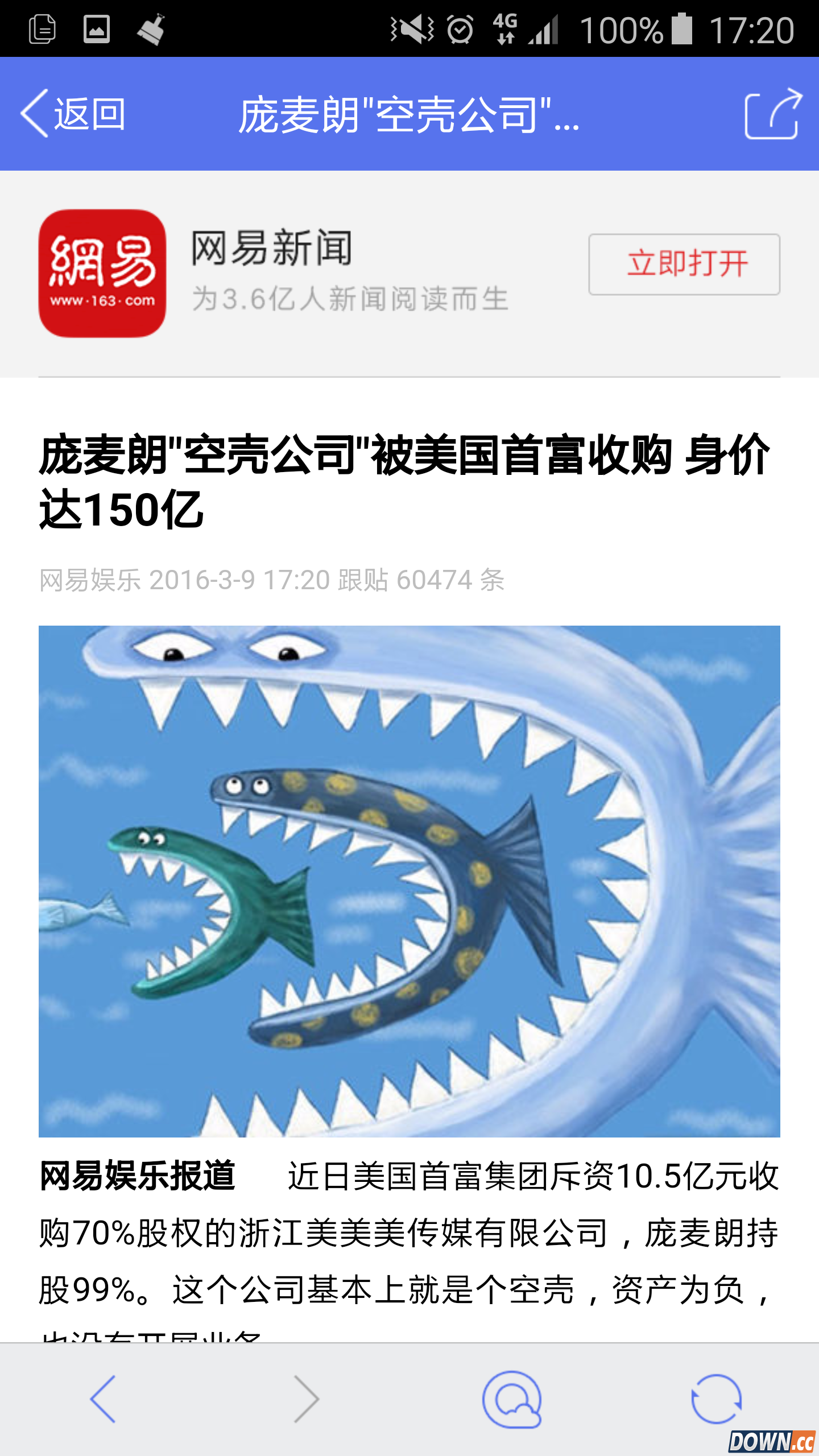Tap the 跟贴 60474 条 comments link
Screen dimensions: 819x1456
pos(421,580)
